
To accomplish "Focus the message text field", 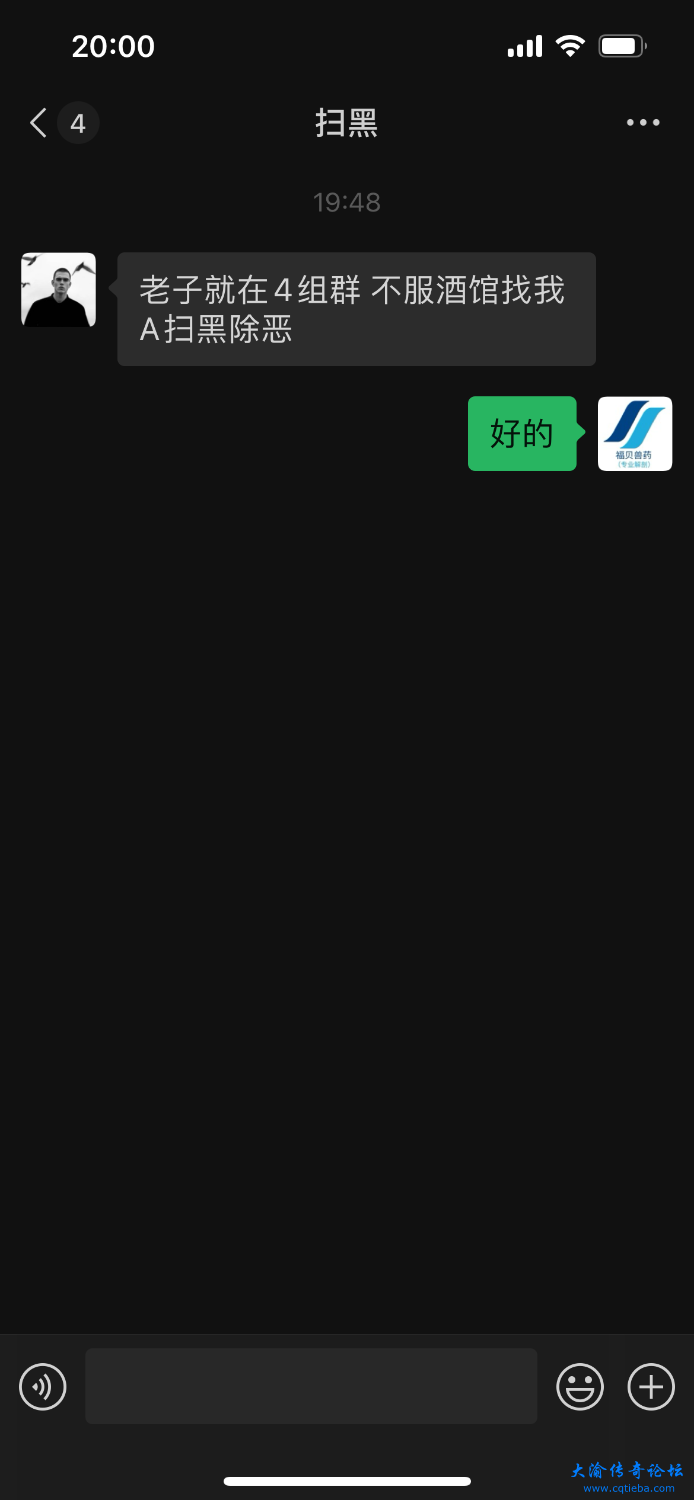I will click(x=310, y=1386).
